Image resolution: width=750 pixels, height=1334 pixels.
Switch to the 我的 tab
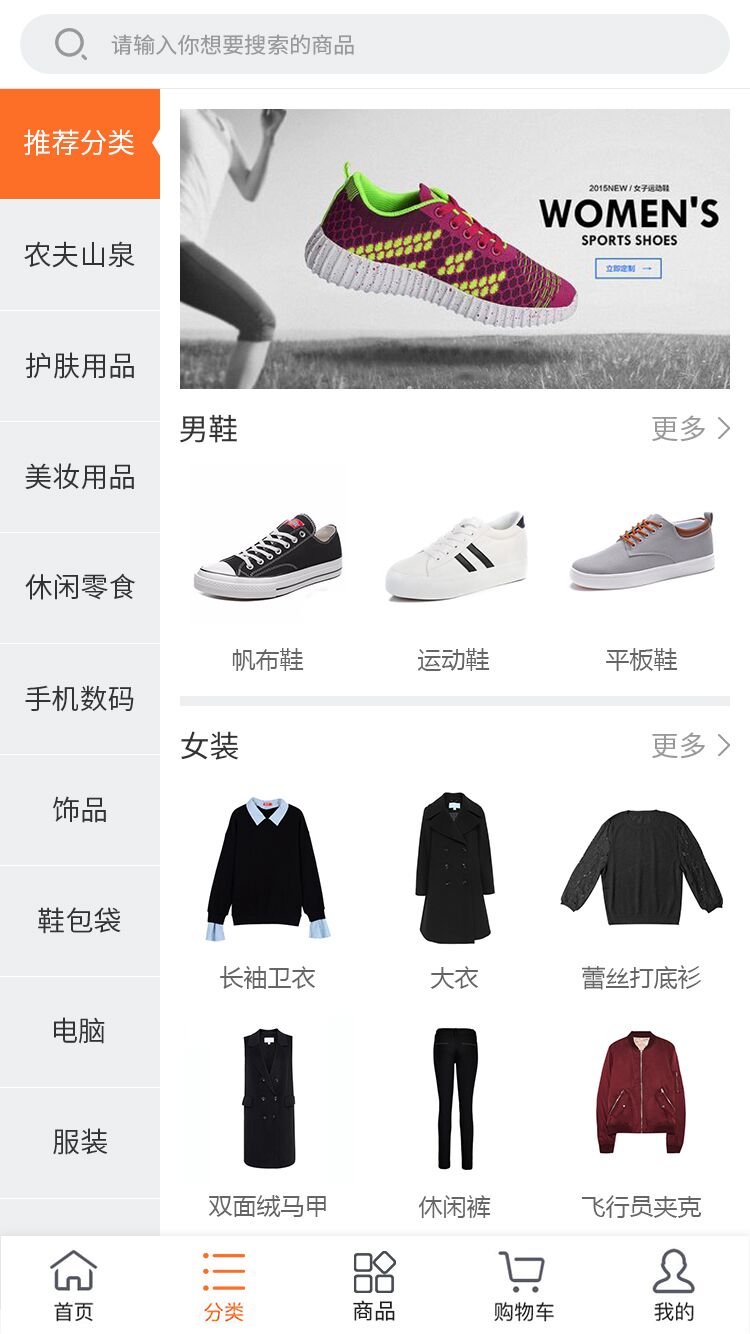(673, 1285)
